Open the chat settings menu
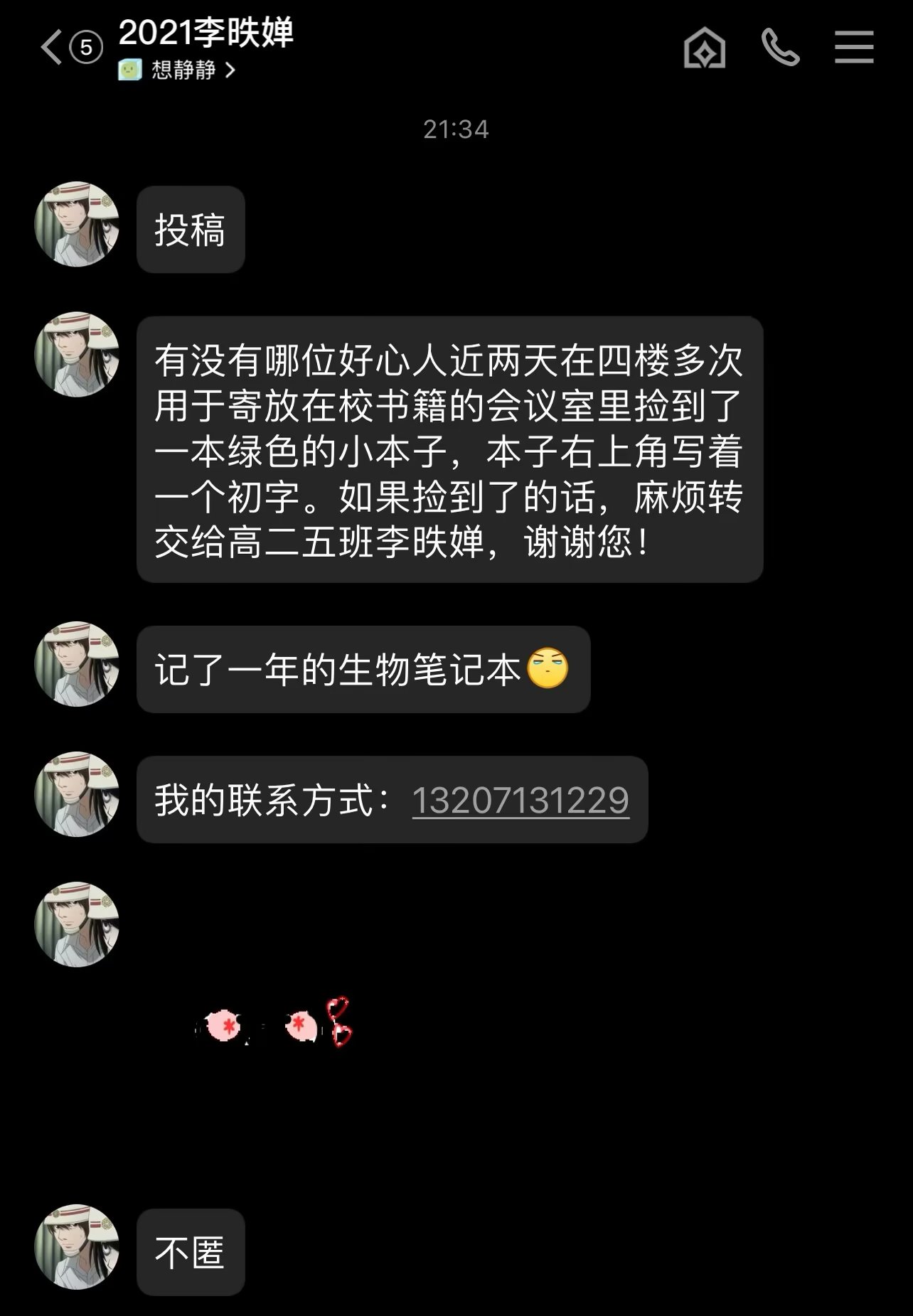The width and height of the screenshot is (913, 1316). 854,48
